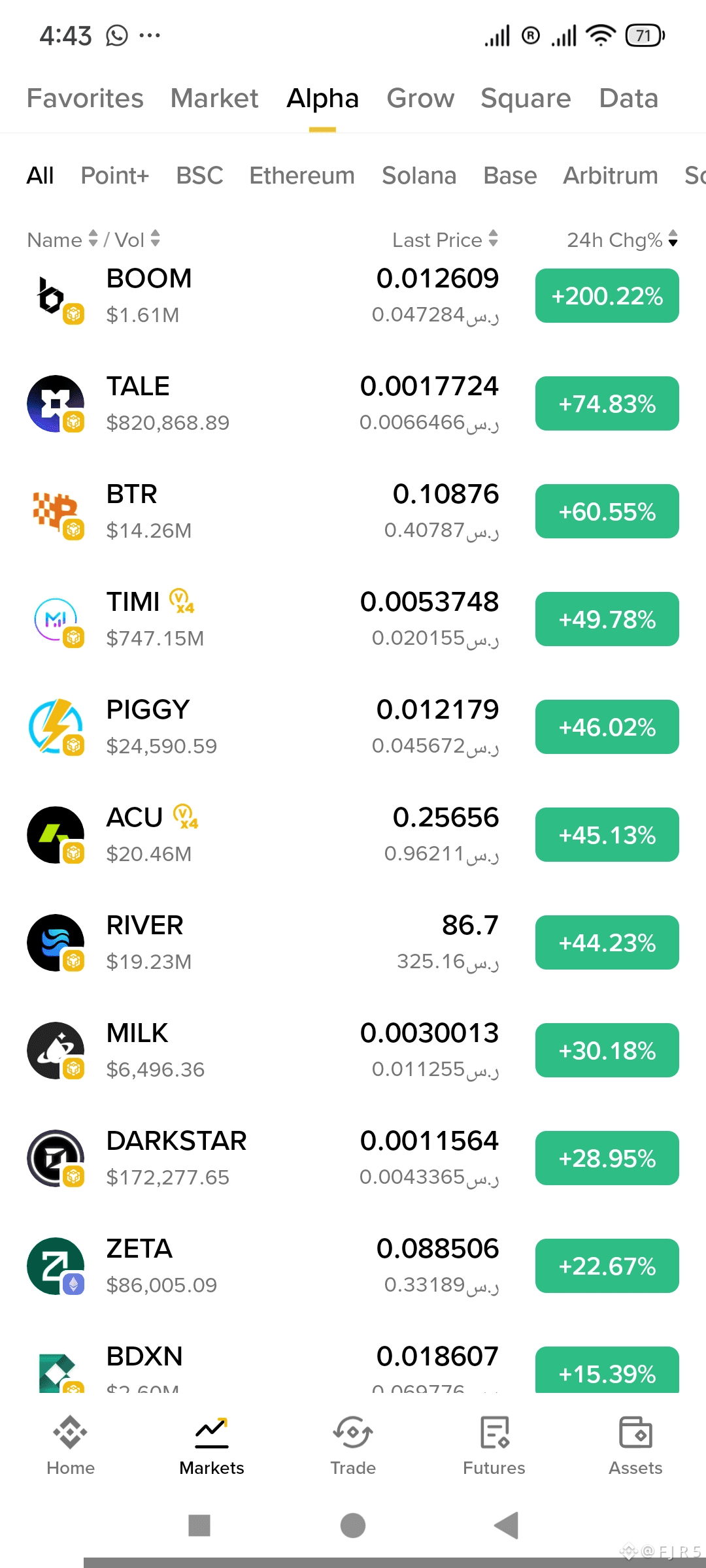Filter tokens by BSC chain
The width and height of the screenshot is (706, 1568).
[199, 176]
